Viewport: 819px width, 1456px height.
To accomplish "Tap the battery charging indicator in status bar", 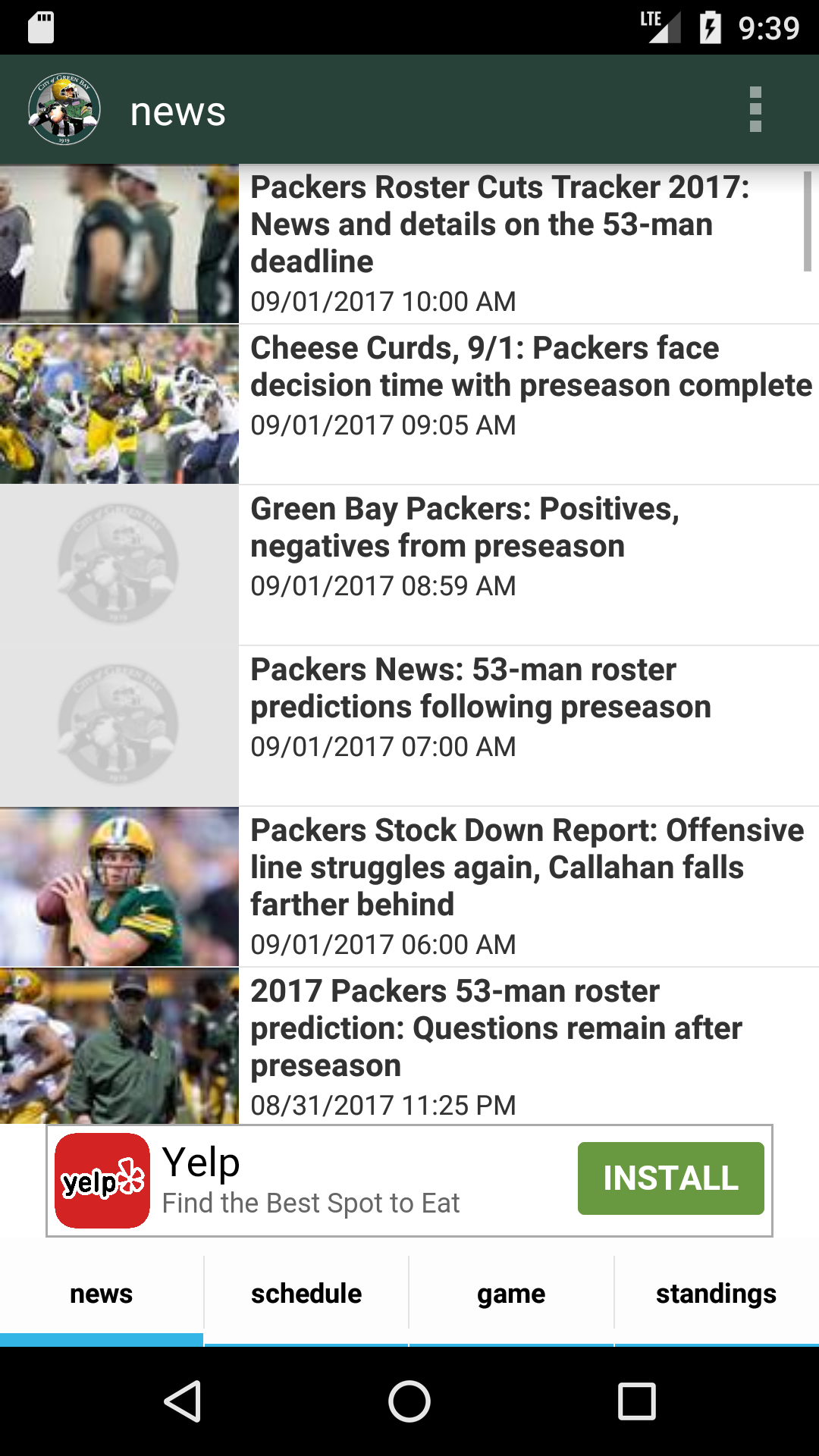I will pyautogui.click(x=709, y=23).
